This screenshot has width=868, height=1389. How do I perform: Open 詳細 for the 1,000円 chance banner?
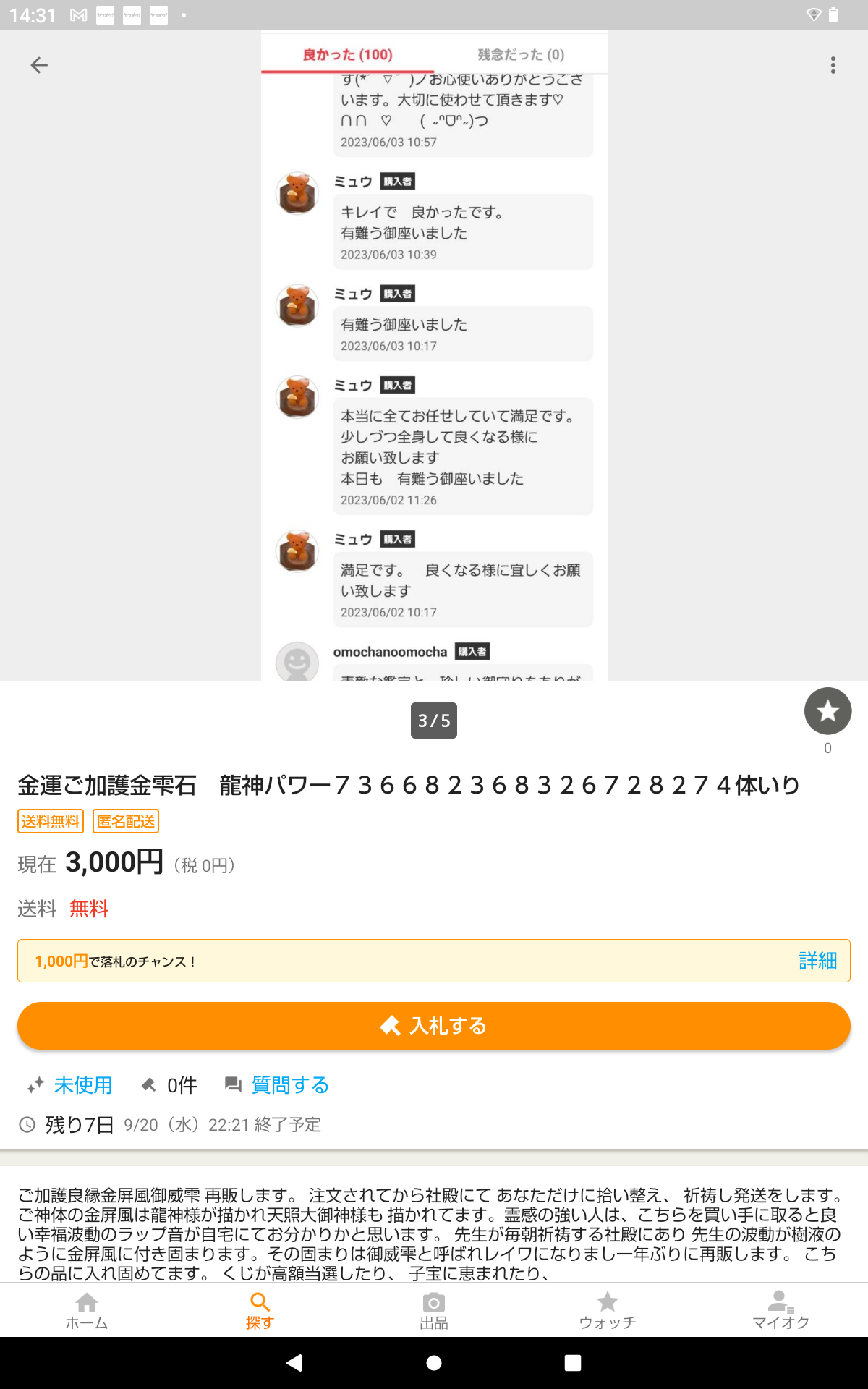817,961
